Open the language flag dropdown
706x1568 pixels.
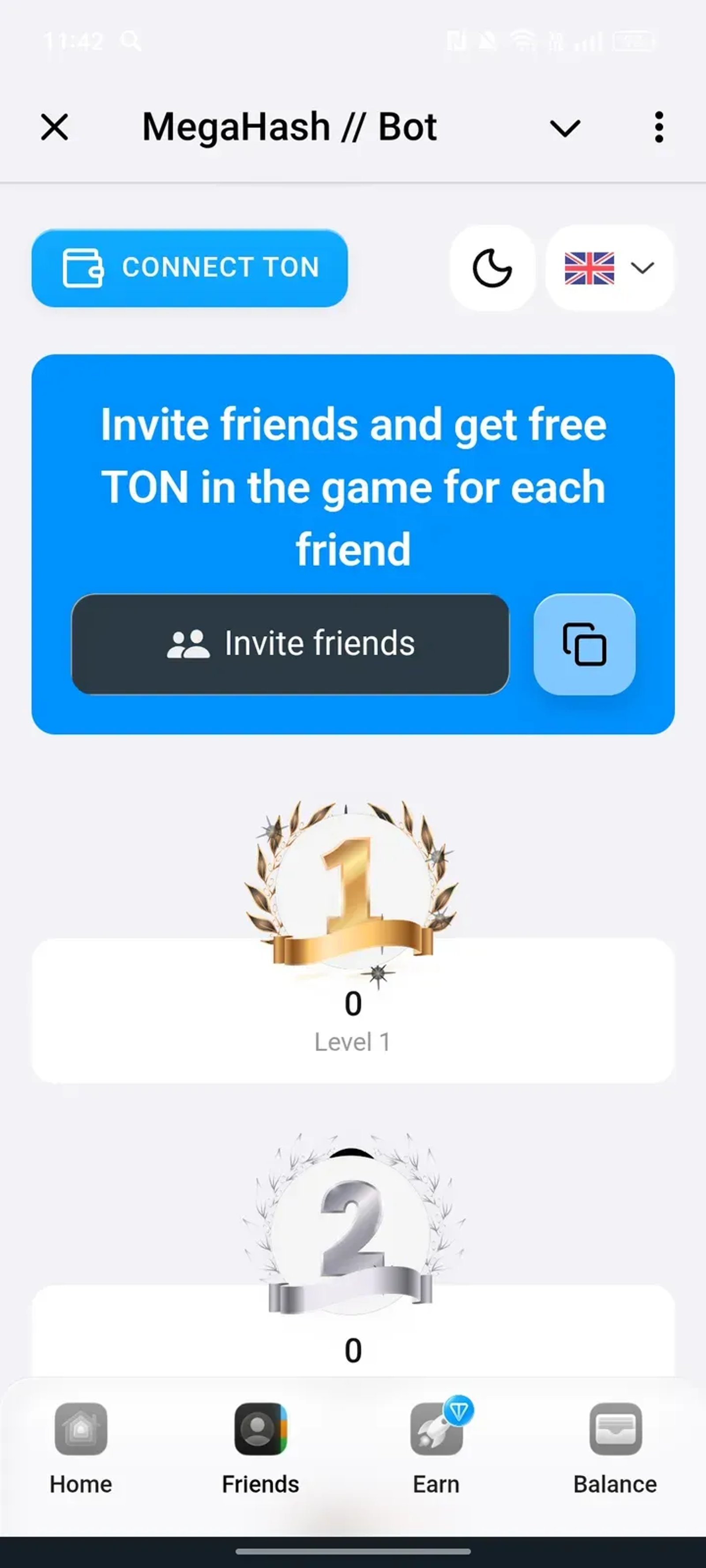(609, 268)
